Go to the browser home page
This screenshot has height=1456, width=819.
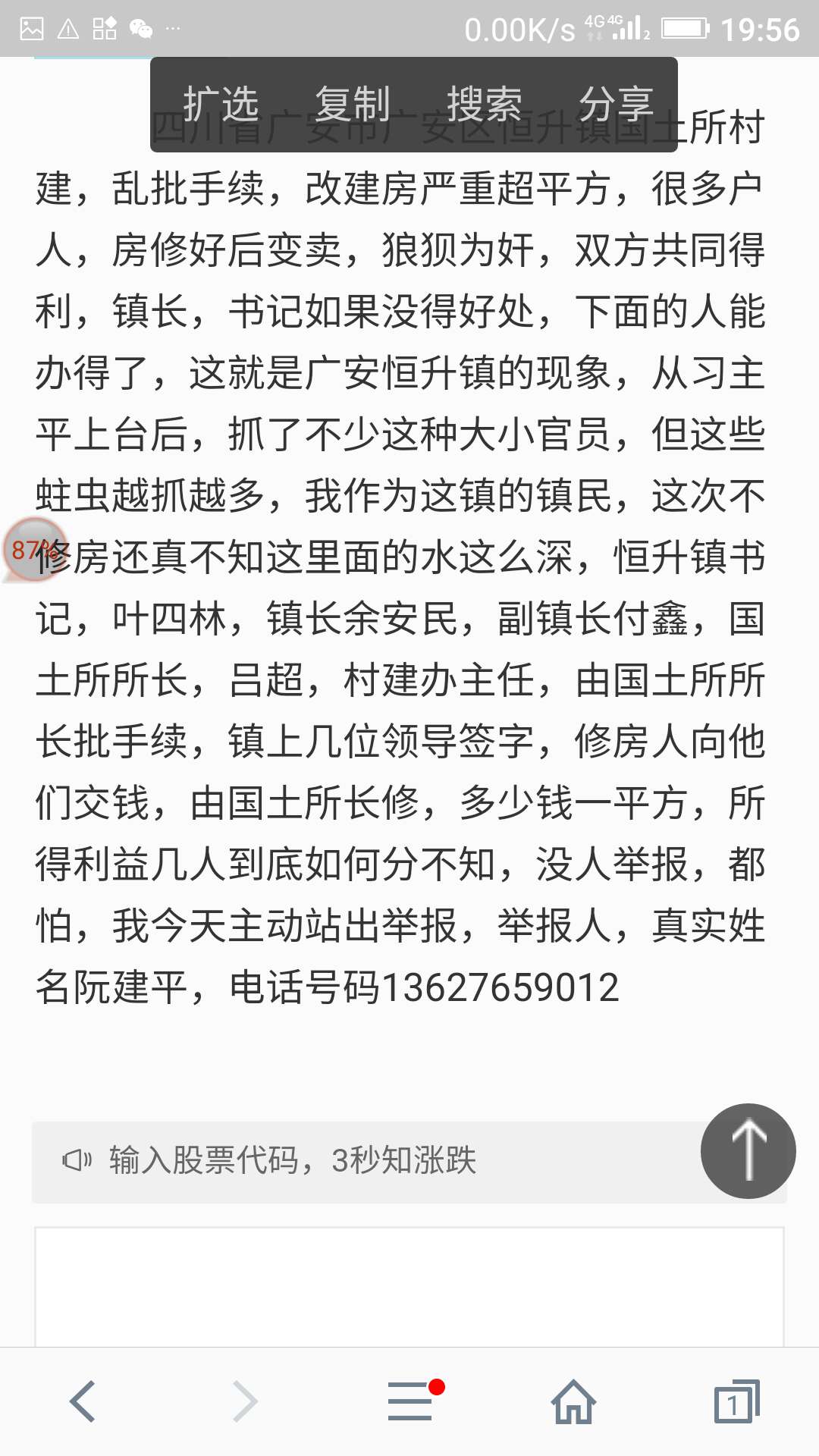point(573,1401)
